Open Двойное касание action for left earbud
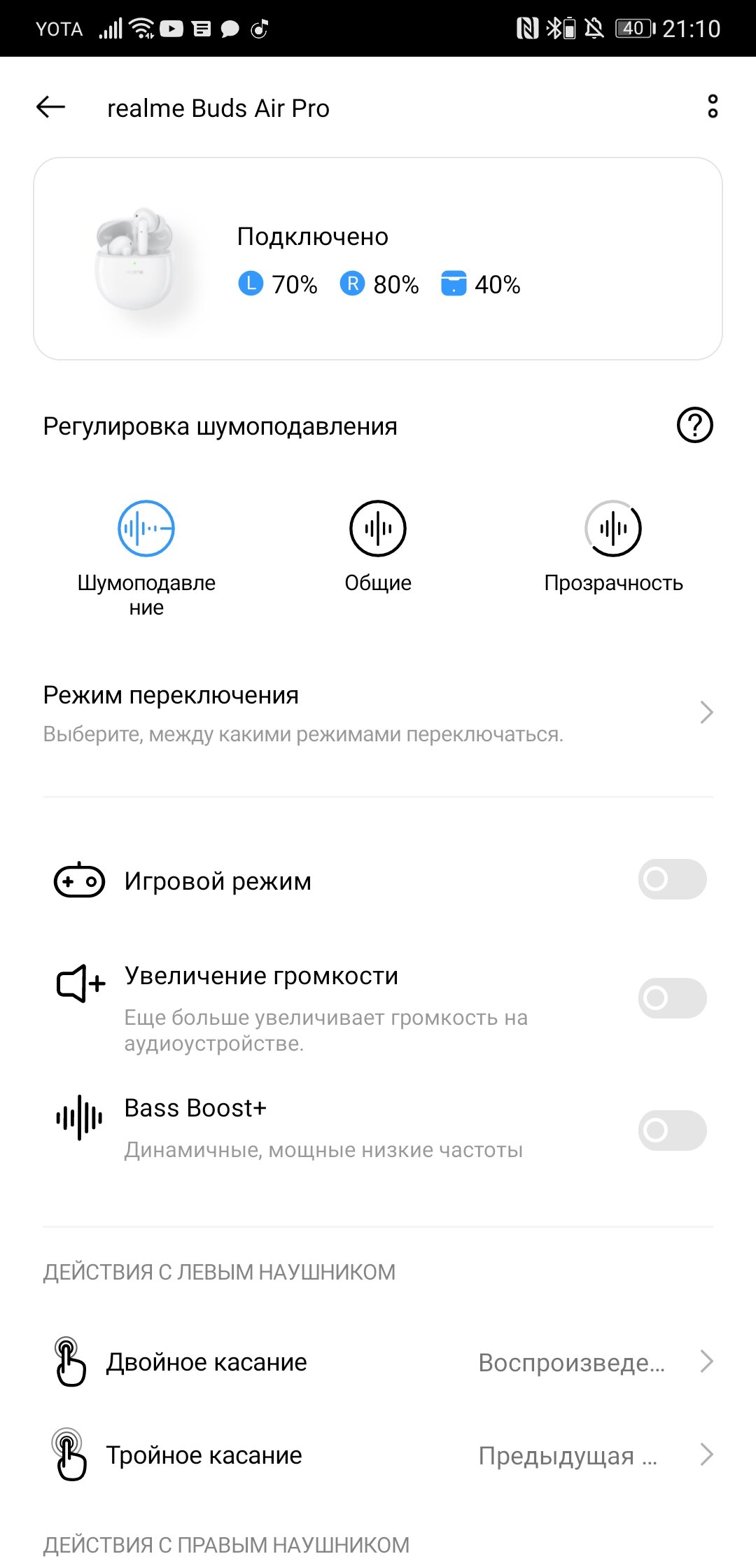This screenshot has width=756, height=1568. point(378,1362)
